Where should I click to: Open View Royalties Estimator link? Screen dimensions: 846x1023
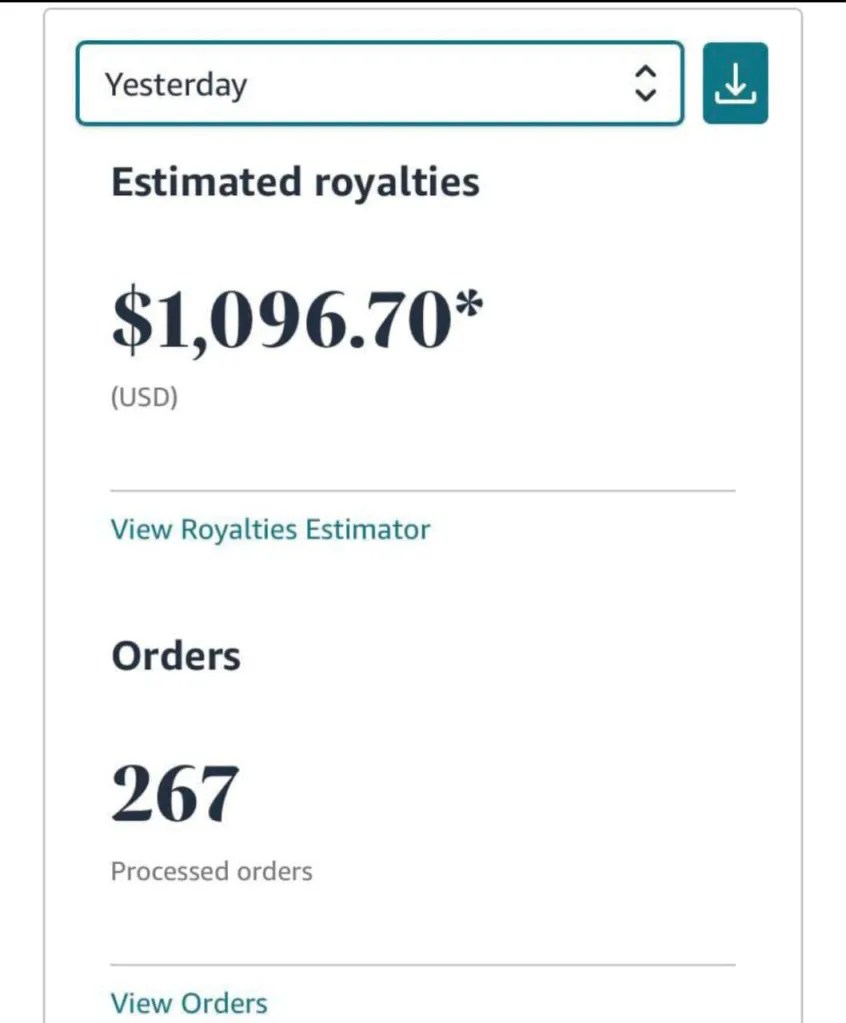click(270, 529)
